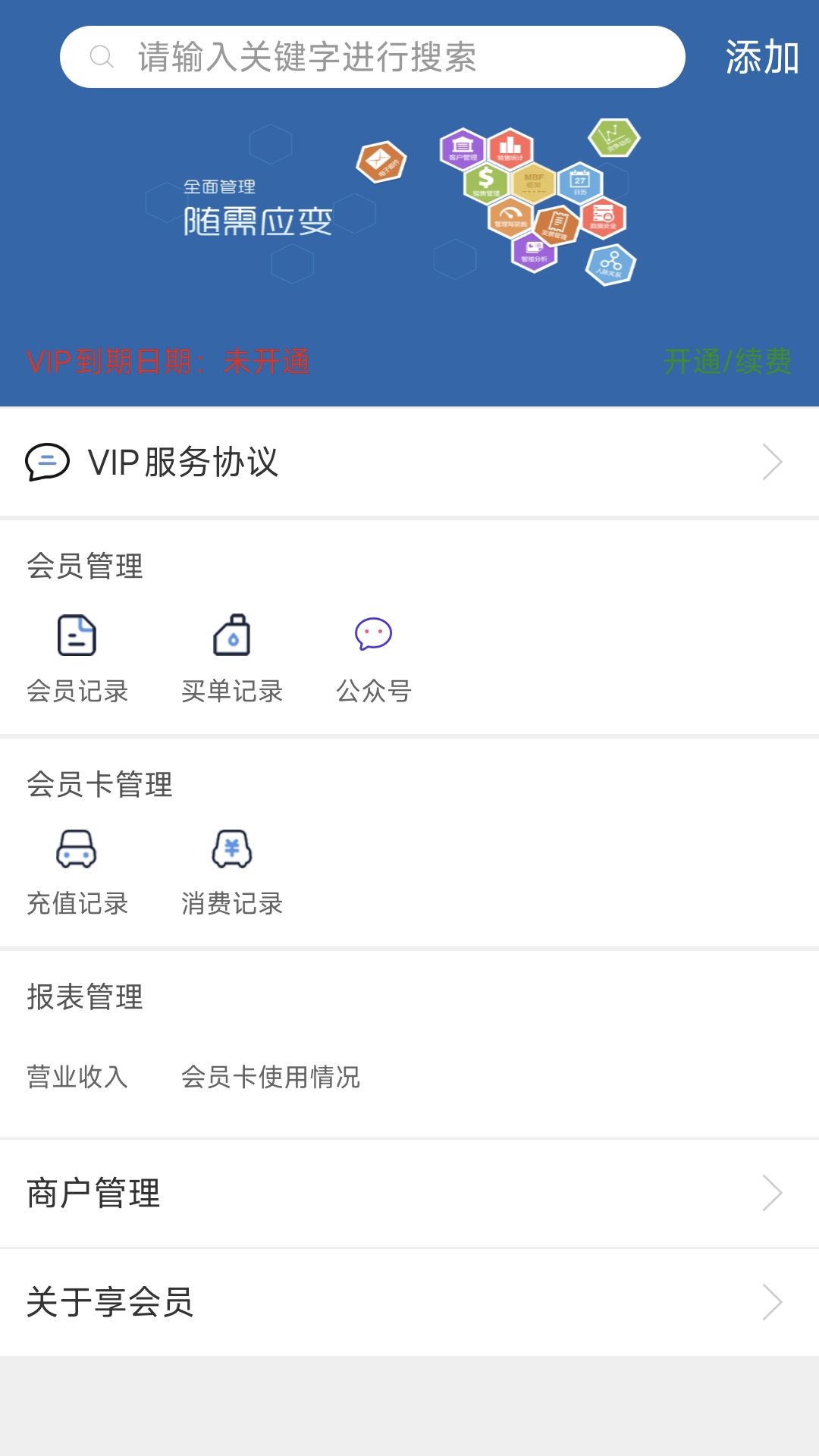Viewport: 819px width, 1456px height.
Task: Open 关于享会员
Action: pyautogui.click(x=409, y=1302)
